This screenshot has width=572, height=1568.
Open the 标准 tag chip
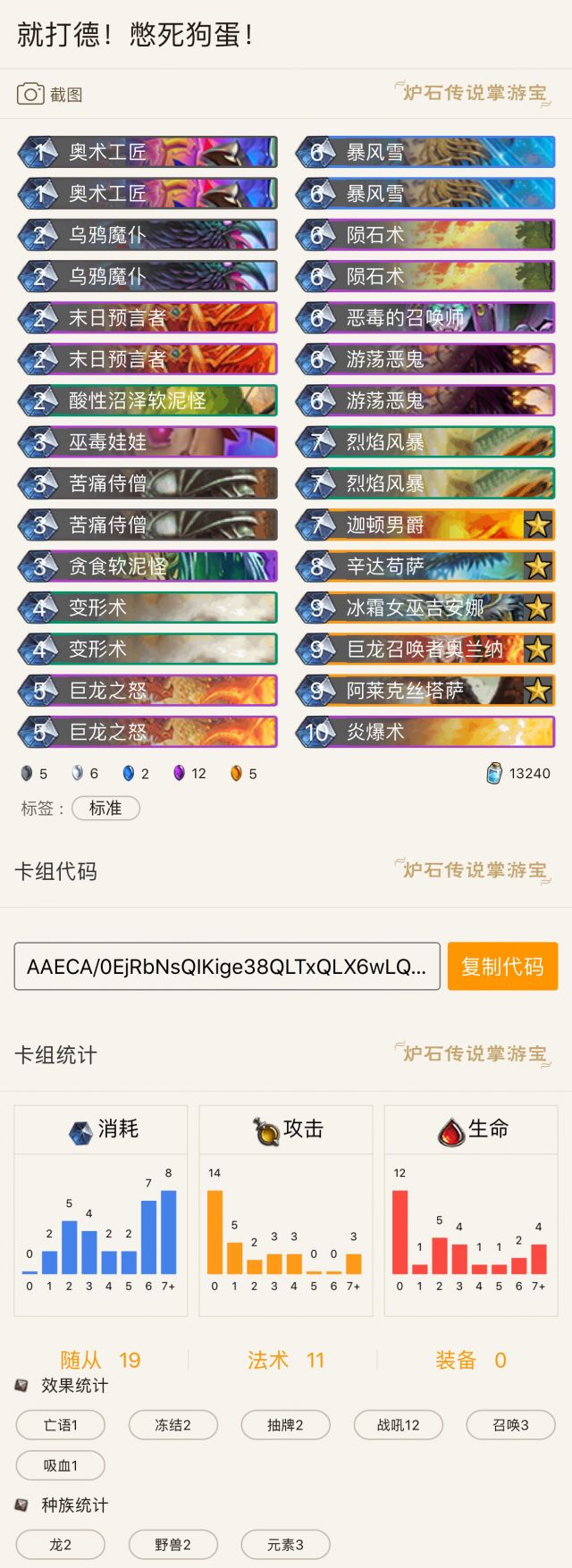tap(105, 808)
